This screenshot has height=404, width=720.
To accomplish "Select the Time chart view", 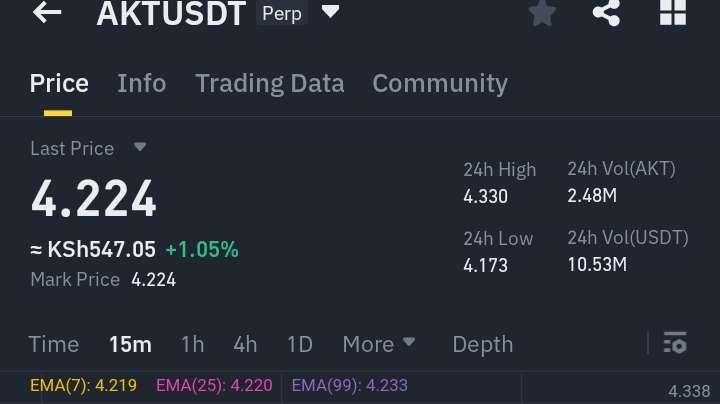I will (x=54, y=344).
